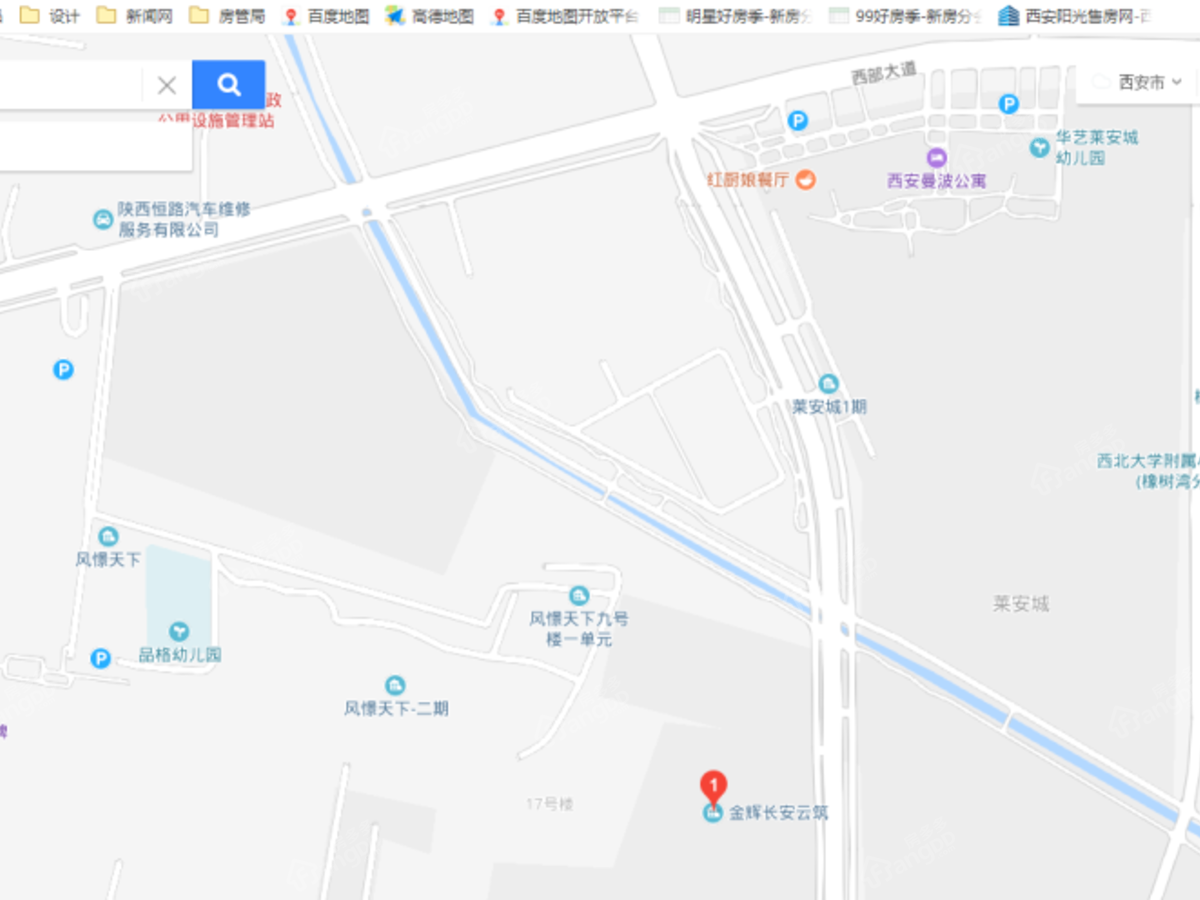Screen dimensions: 1200x900
Task: Select 风憬天下-二期 on the map
Action: point(396,686)
